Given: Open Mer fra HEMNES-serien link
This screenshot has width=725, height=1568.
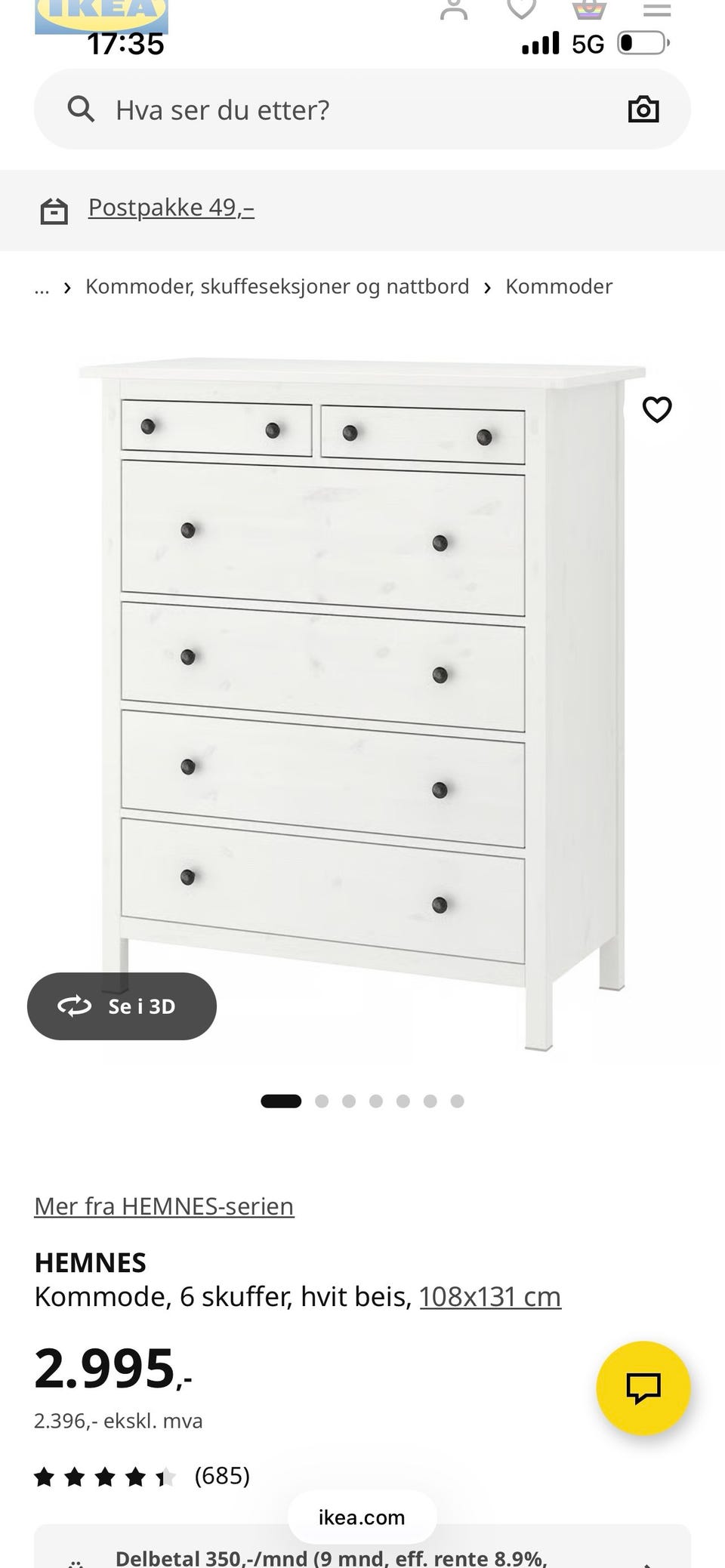Looking at the screenshot, I should click(x=164, y=1206).
